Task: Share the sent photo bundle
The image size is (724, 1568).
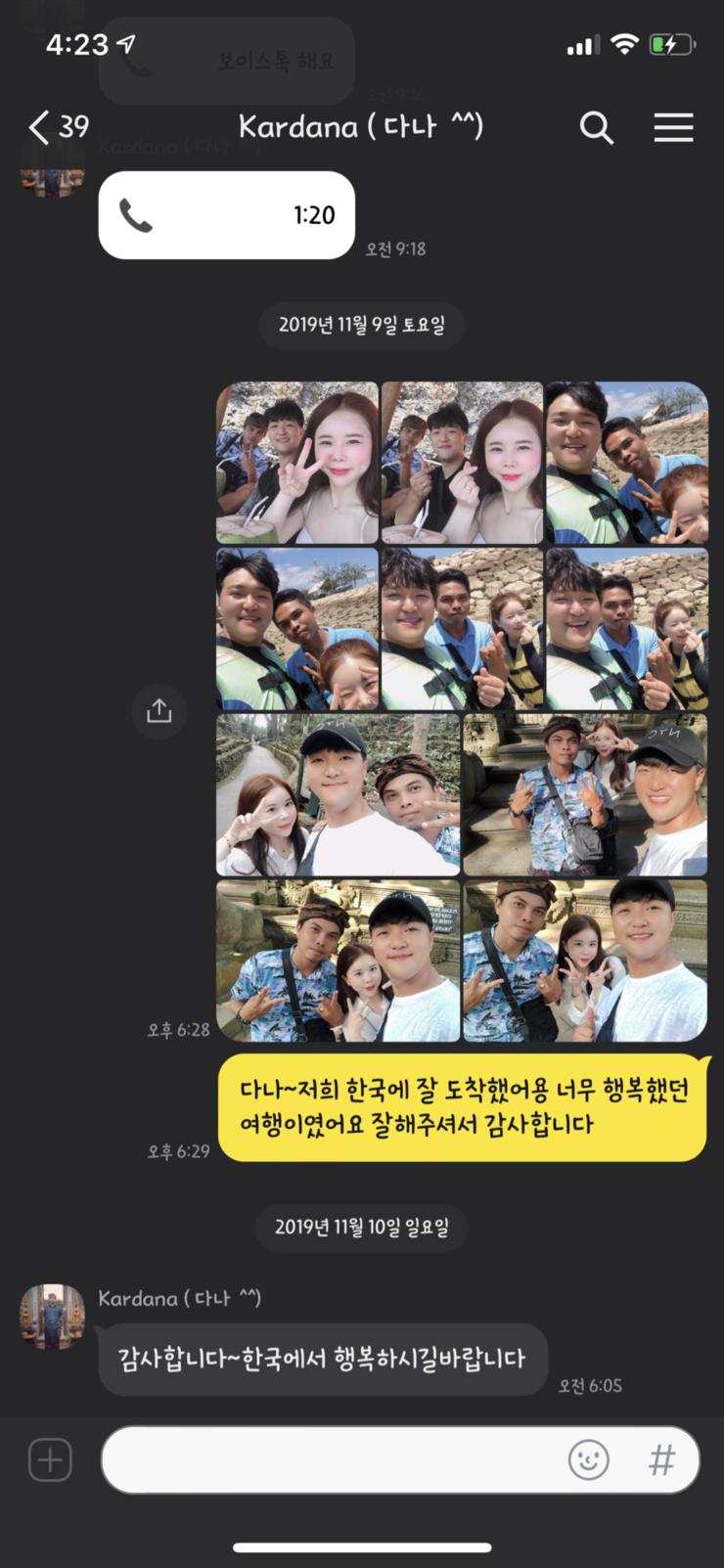Action: coord(158,711)
